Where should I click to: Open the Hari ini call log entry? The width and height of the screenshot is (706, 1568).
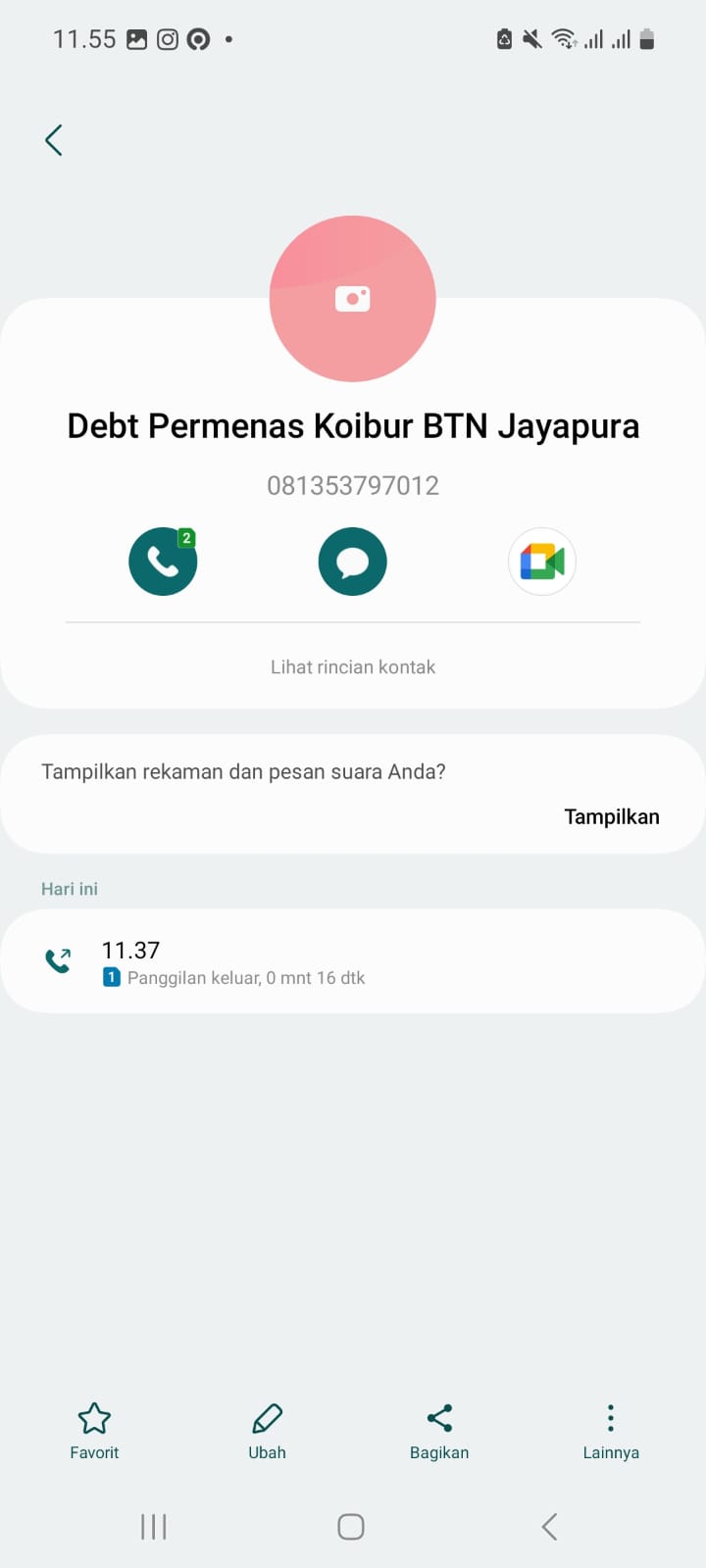353,960
